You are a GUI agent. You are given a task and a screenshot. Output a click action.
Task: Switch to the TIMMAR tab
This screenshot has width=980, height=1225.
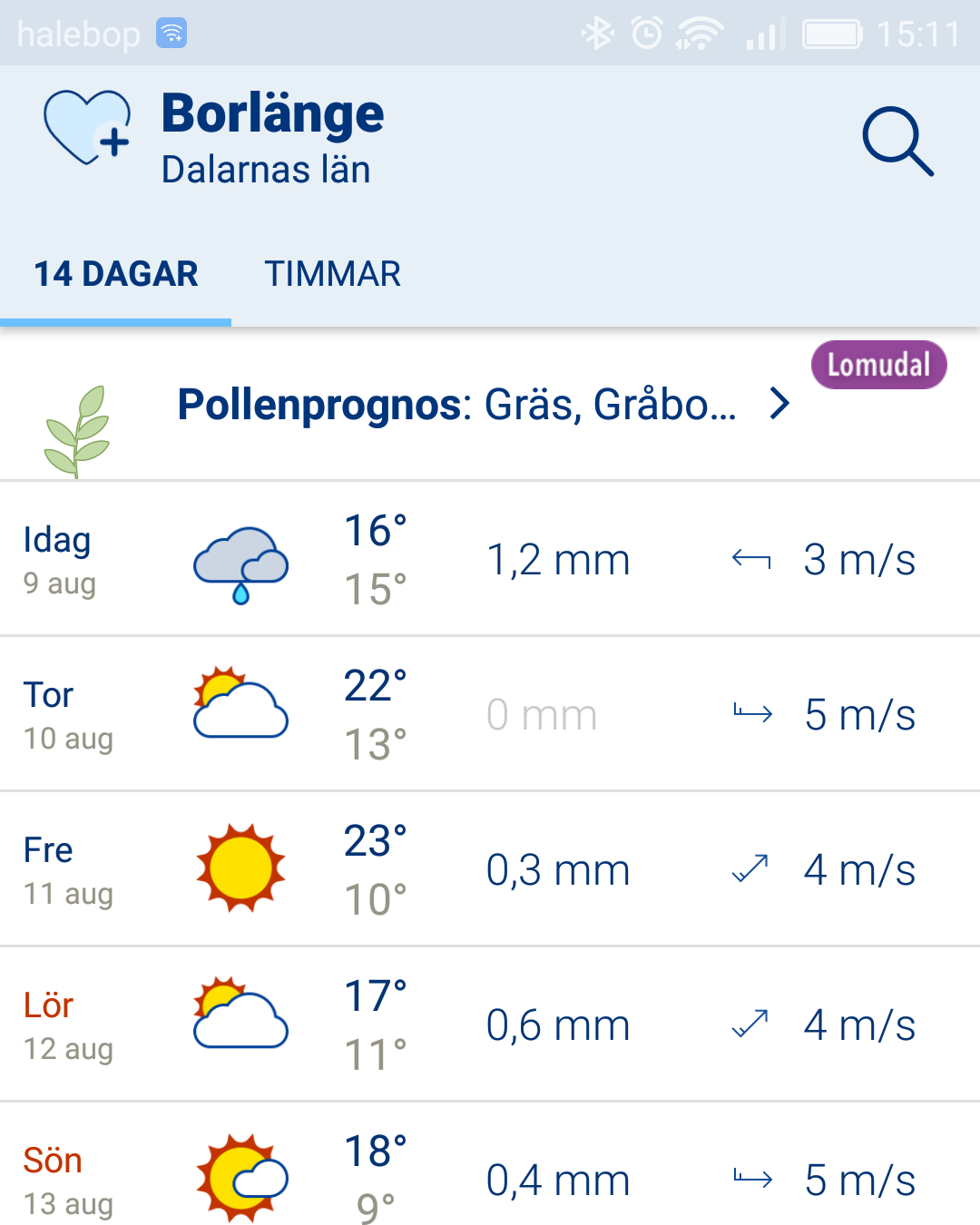tap(332, 274)
